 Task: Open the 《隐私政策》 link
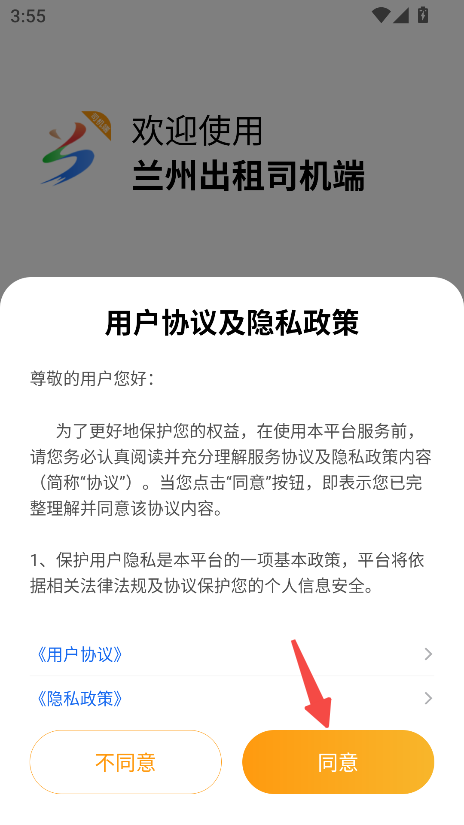pyautogui.click(x=231, y=698)
